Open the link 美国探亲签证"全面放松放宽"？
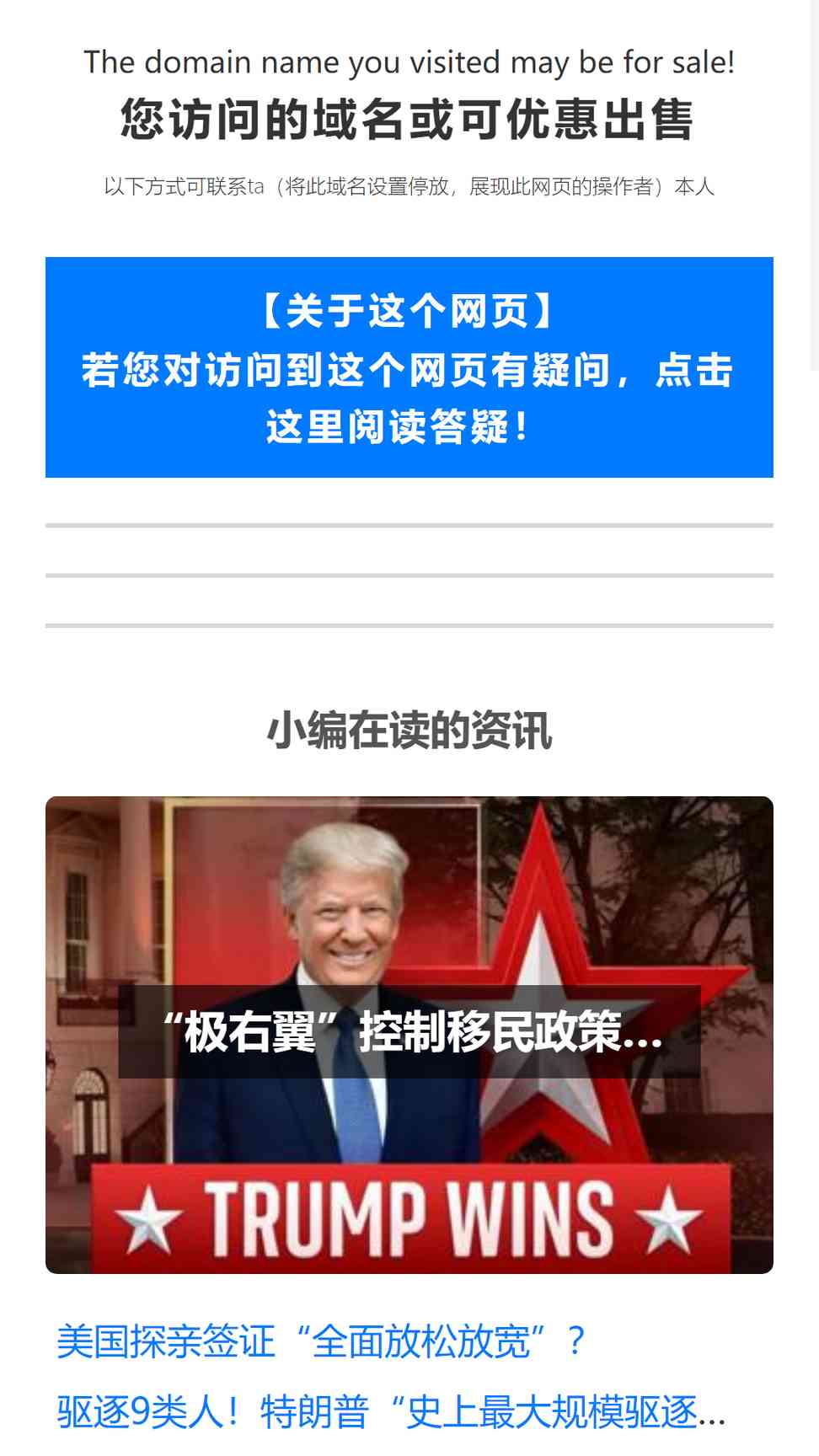819x1456 pixels. 321,1341
